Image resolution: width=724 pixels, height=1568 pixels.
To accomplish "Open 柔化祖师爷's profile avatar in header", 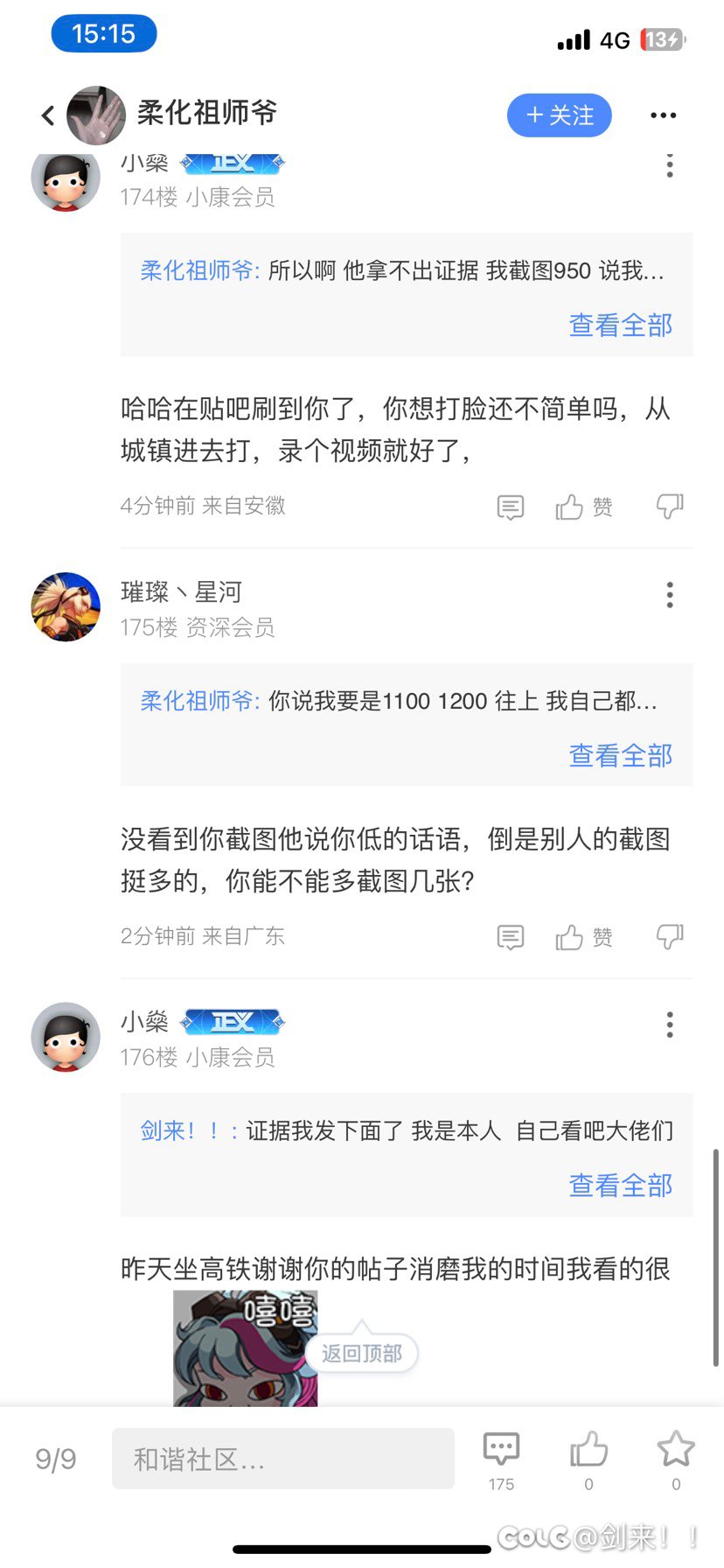I will pyautogui.click(x=97, y=115).
